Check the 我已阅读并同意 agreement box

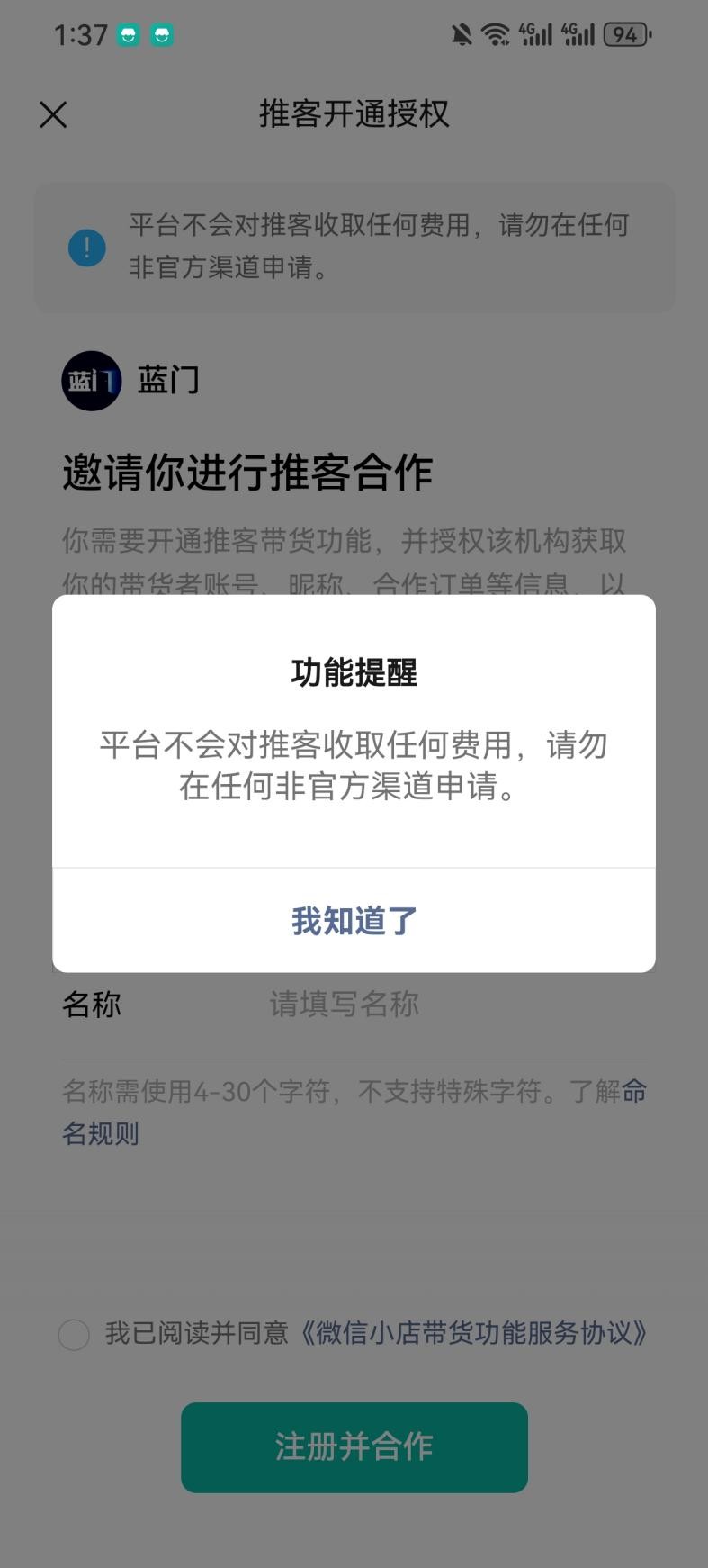pos(74,1334)
